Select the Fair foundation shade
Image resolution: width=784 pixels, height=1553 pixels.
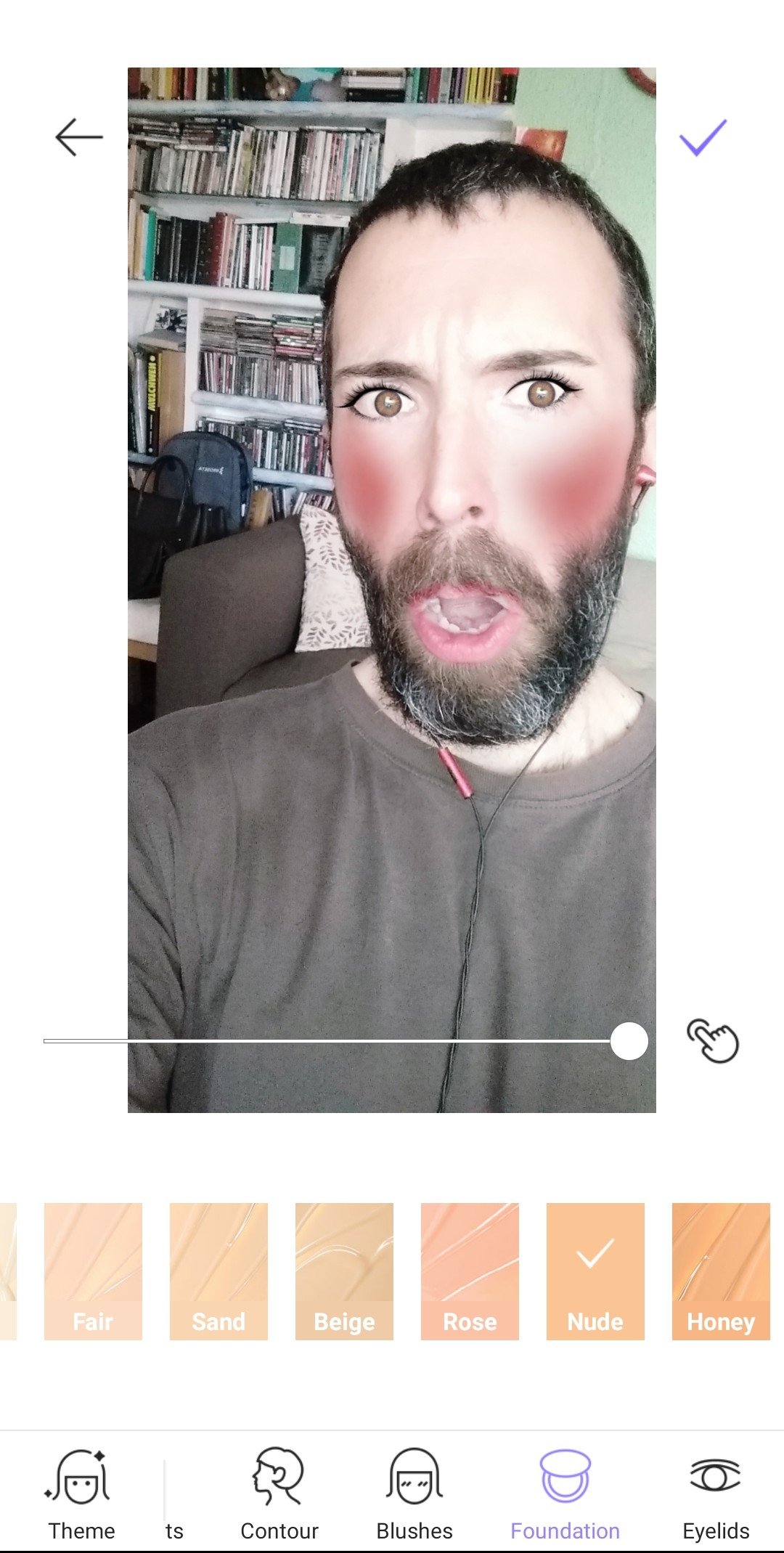(93, 1271)
